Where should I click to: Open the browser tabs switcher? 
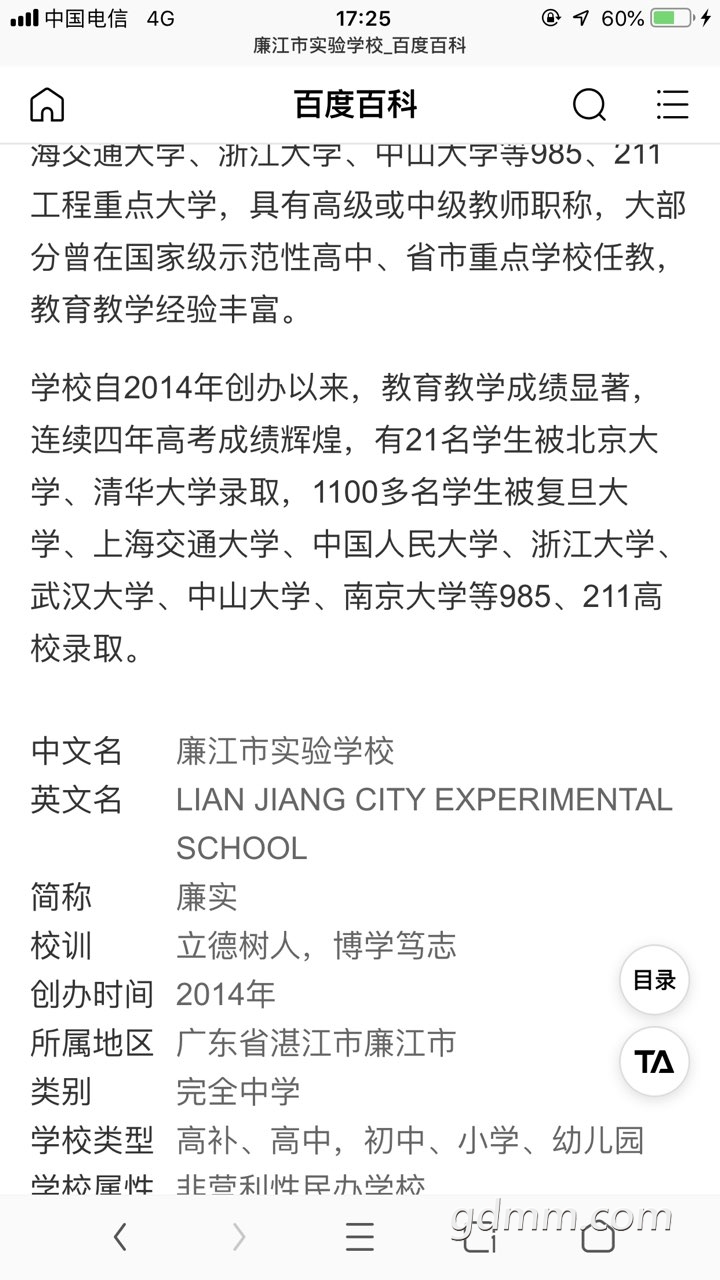pos(479,1237)
